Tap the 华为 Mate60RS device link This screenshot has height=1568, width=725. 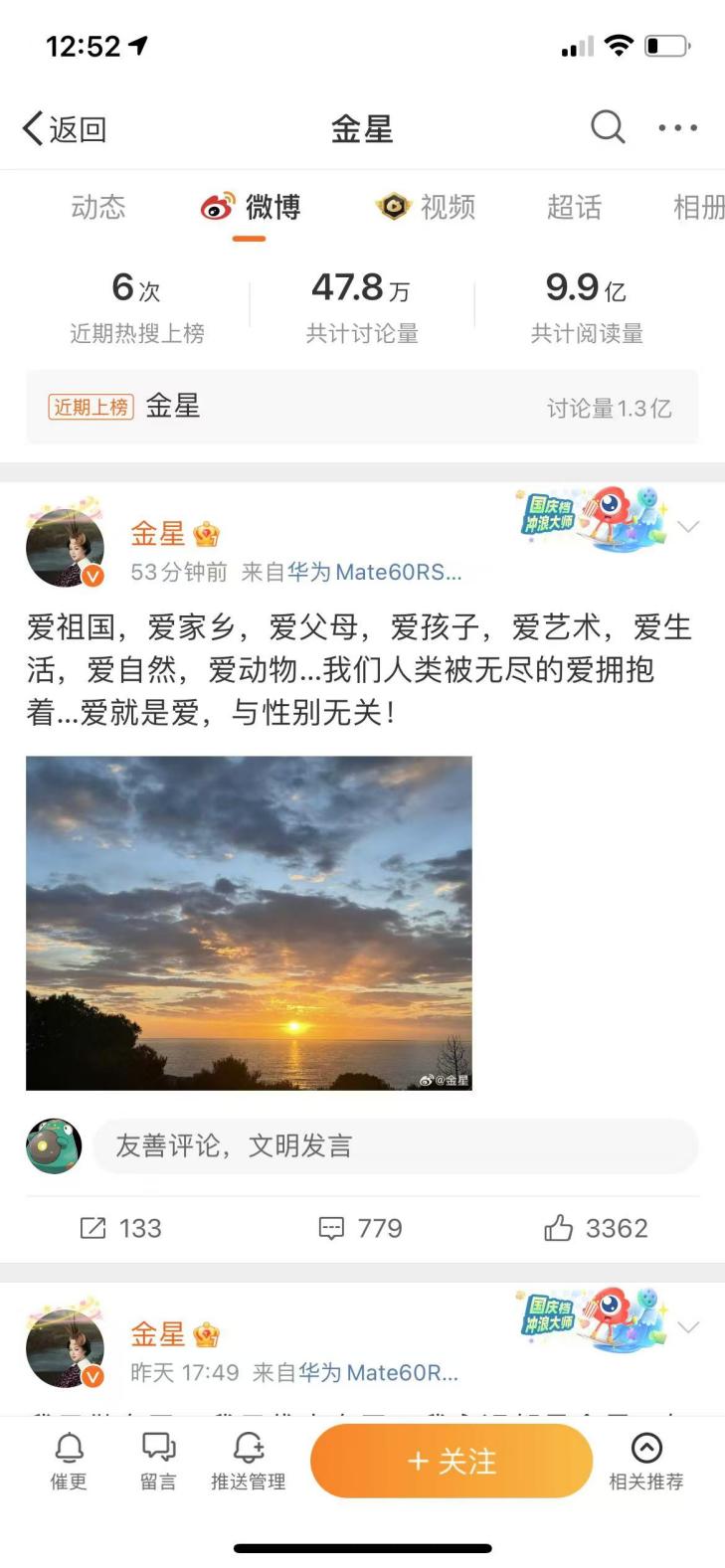pos(374,572)
